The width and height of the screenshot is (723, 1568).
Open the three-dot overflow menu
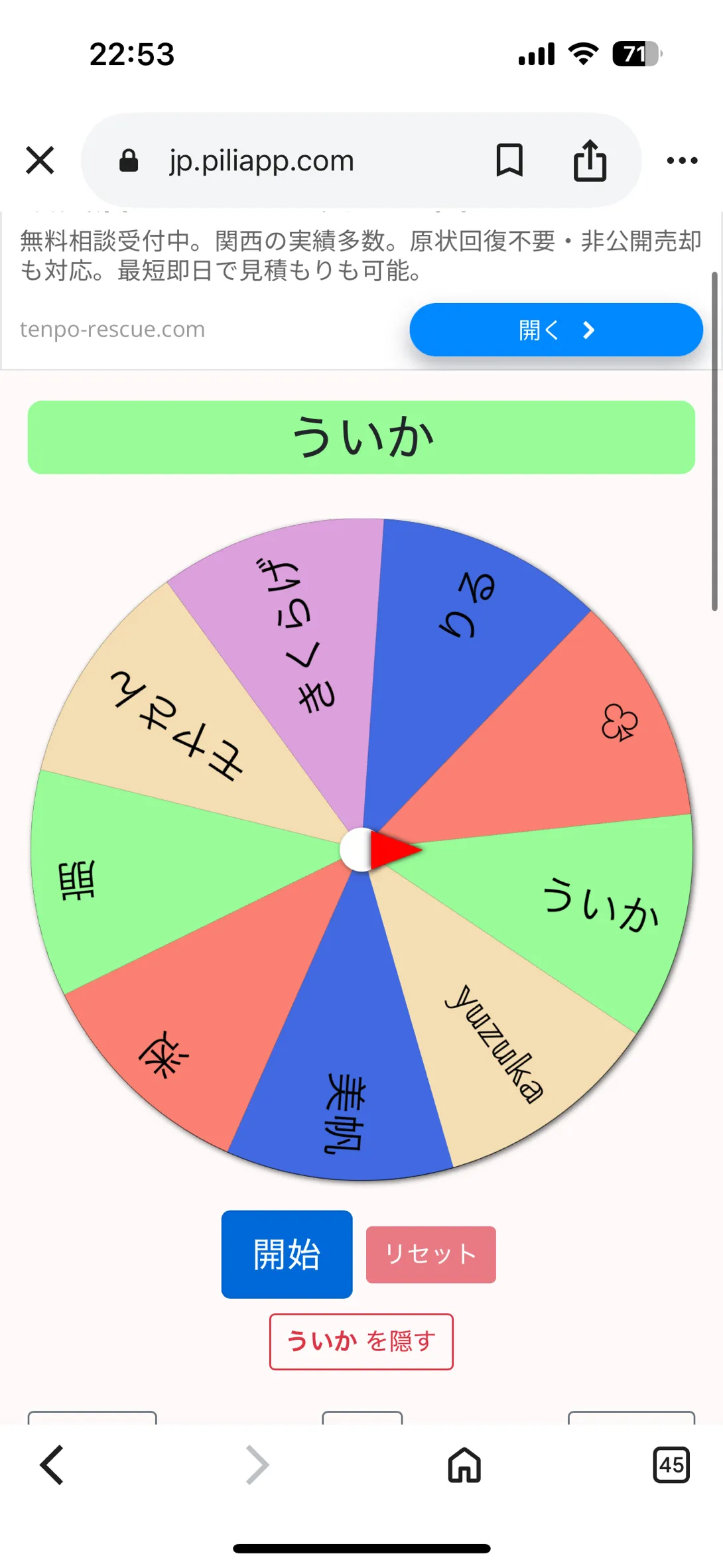tap(682, 161)
